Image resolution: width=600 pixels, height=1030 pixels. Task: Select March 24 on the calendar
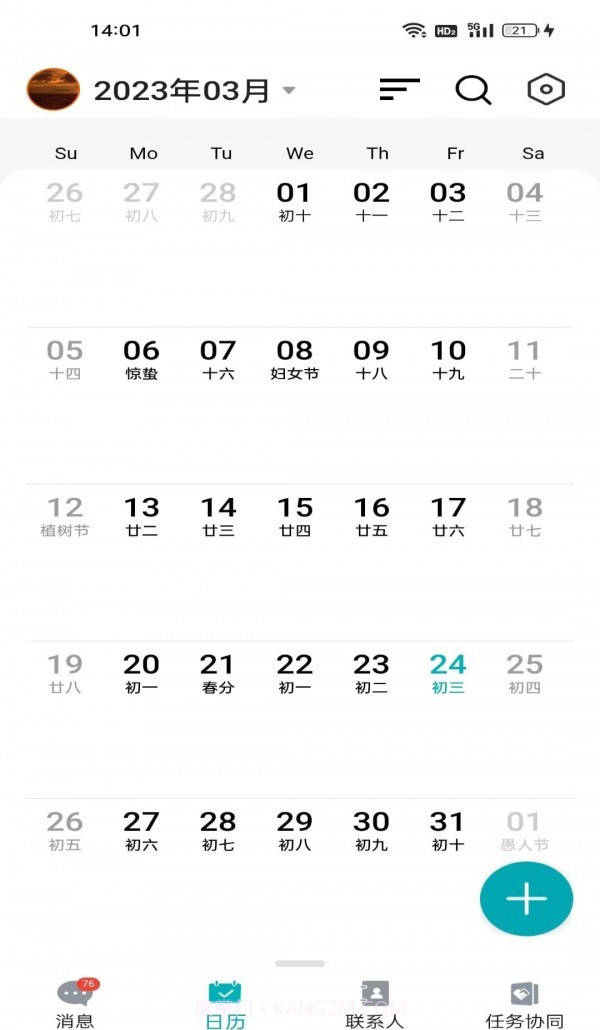click(448, 673)
